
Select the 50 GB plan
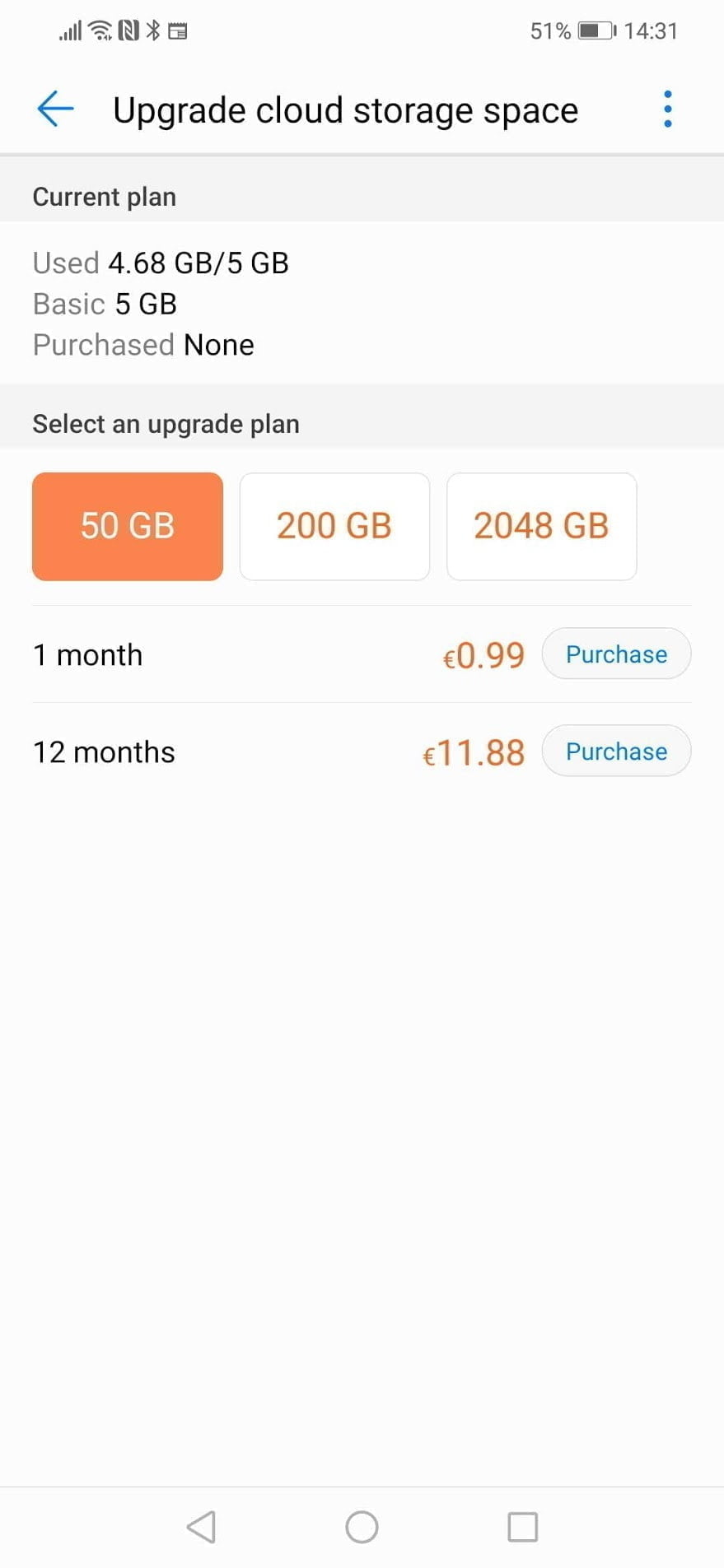[x=128, y=527]
